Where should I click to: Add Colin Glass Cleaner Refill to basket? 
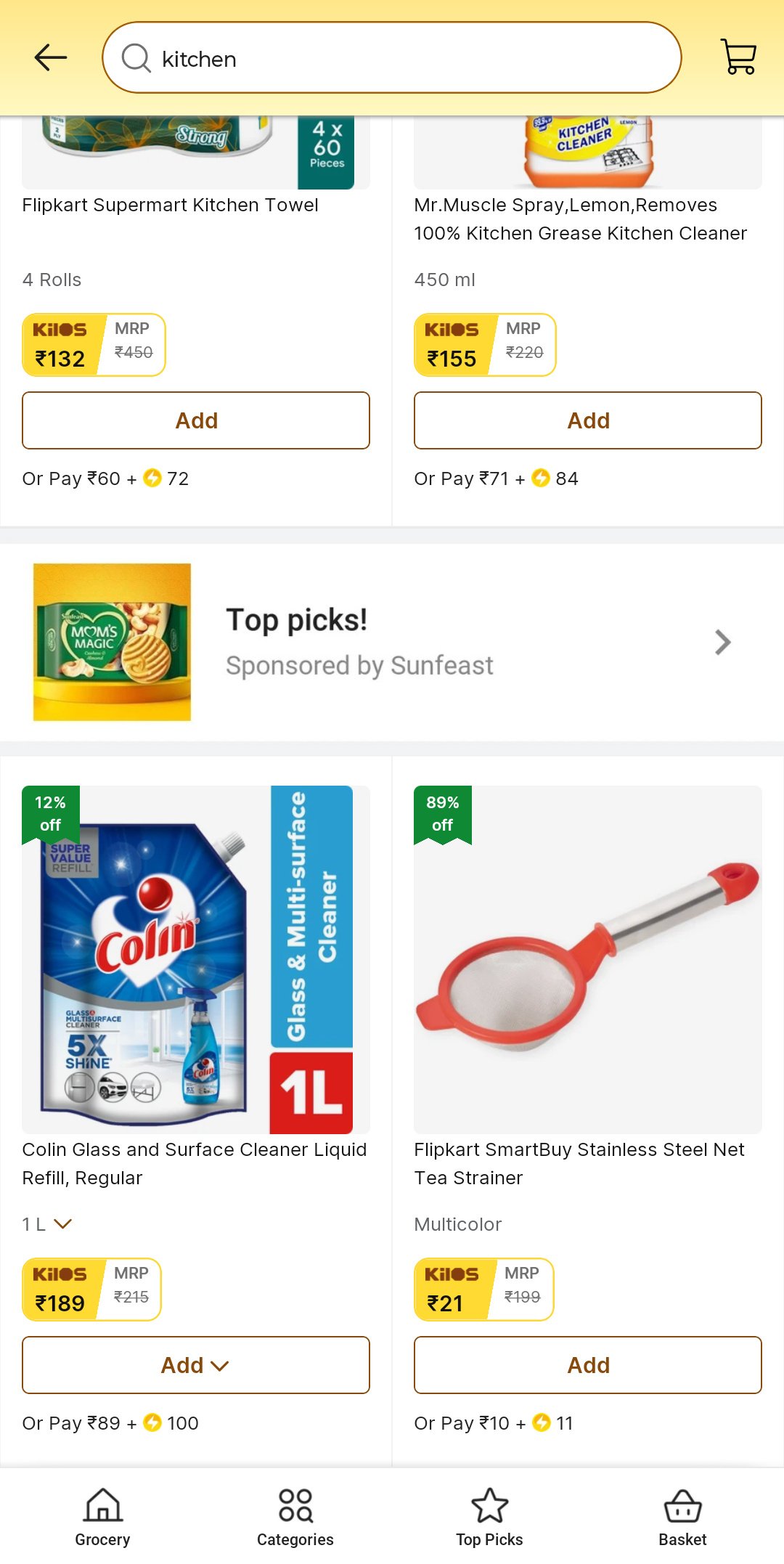[x=196, y=1365]
